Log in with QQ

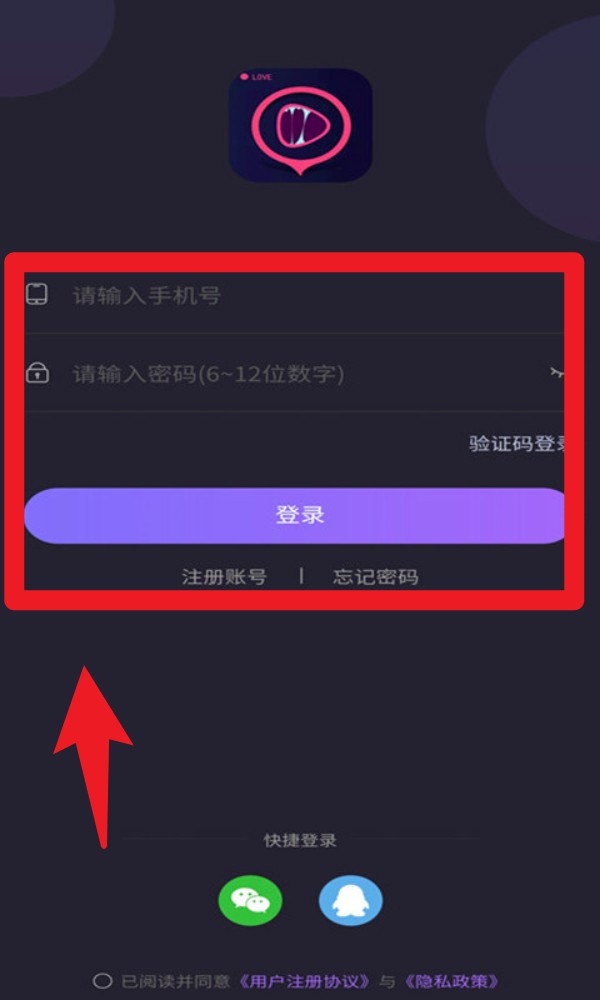click(x=351, y=900)
